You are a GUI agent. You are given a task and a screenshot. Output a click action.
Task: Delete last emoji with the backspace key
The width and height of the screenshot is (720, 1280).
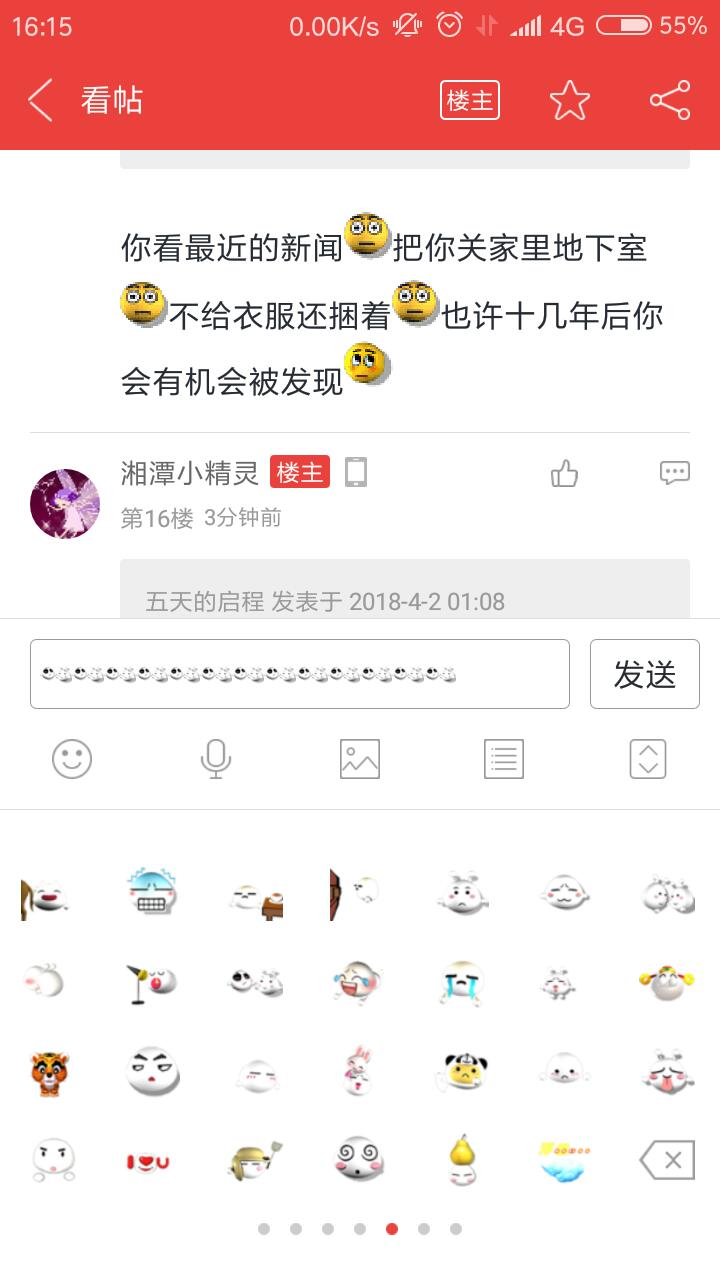click(667, 1161)
